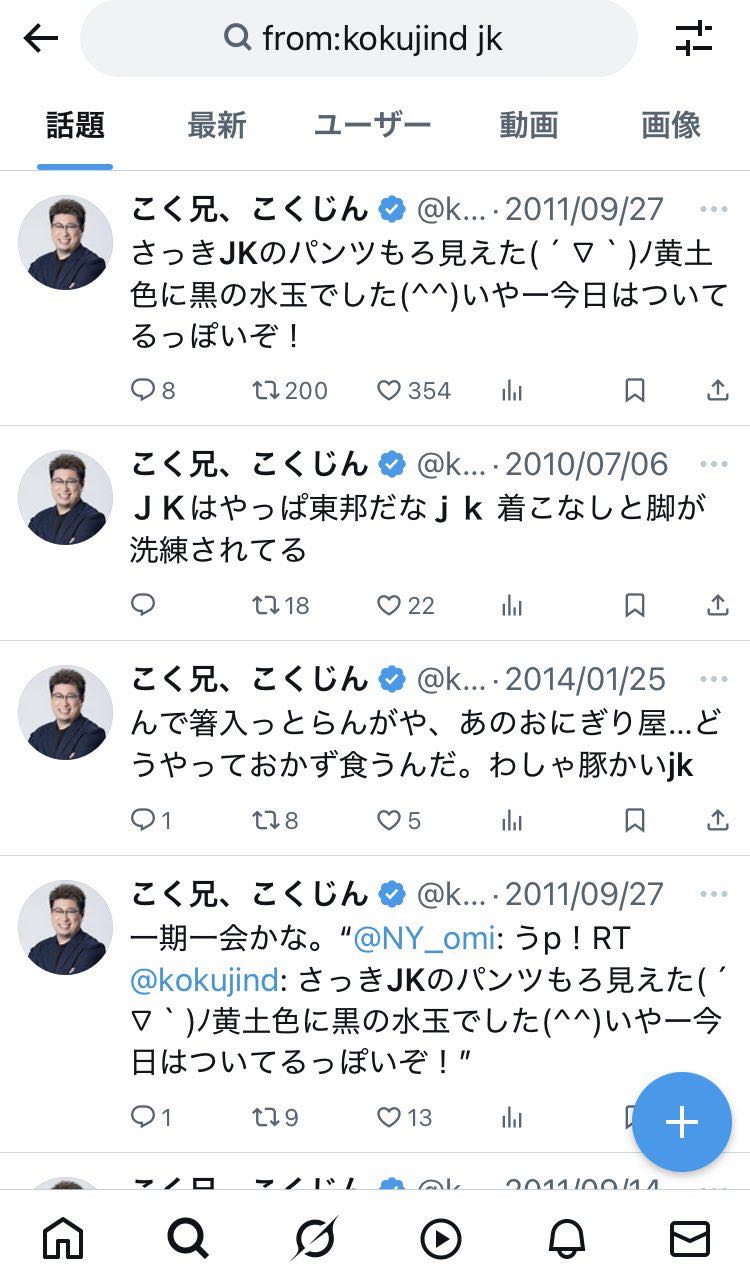Select the 画像 tab
The height and width of the screenshot is (1288, 750).
(670, 126)
